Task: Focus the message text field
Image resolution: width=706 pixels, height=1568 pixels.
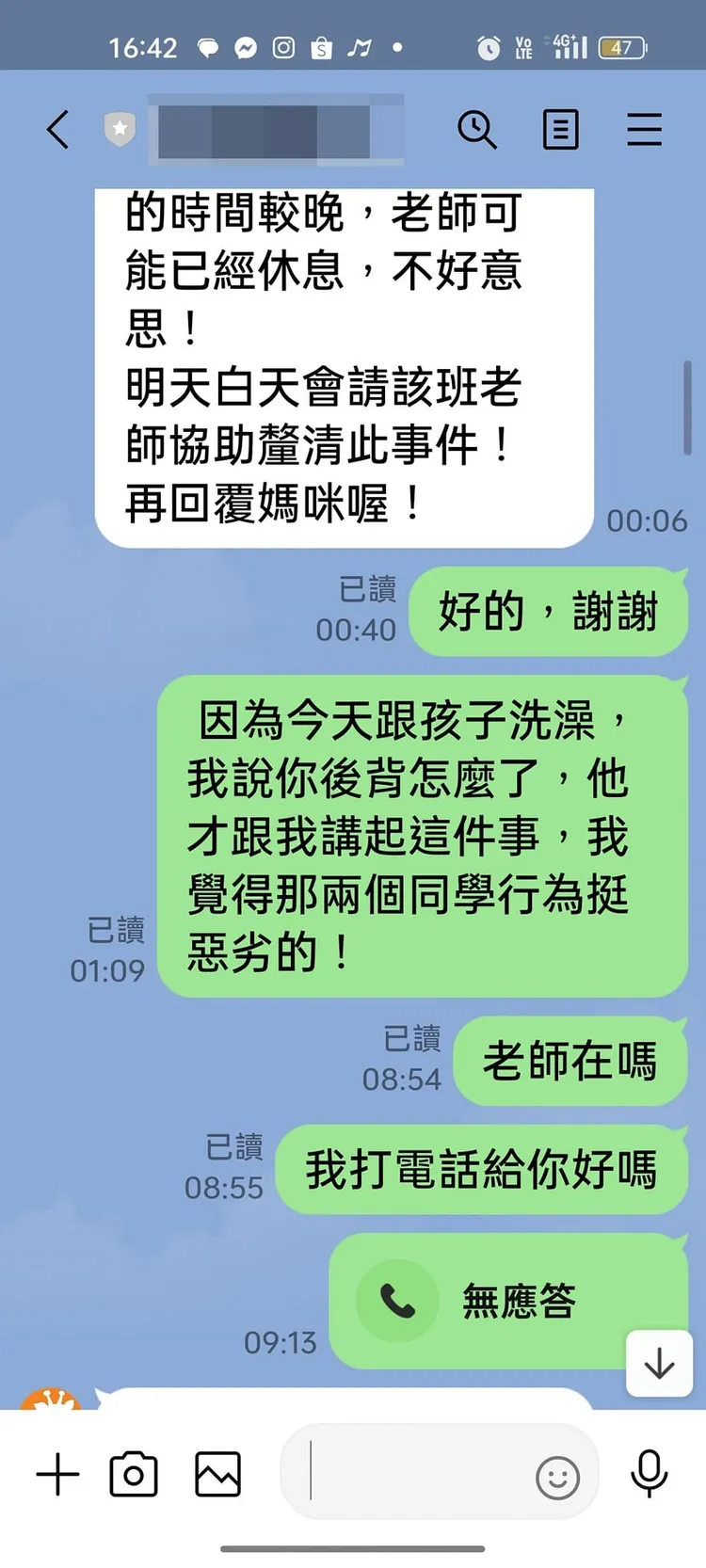Action: (414, 1474)
